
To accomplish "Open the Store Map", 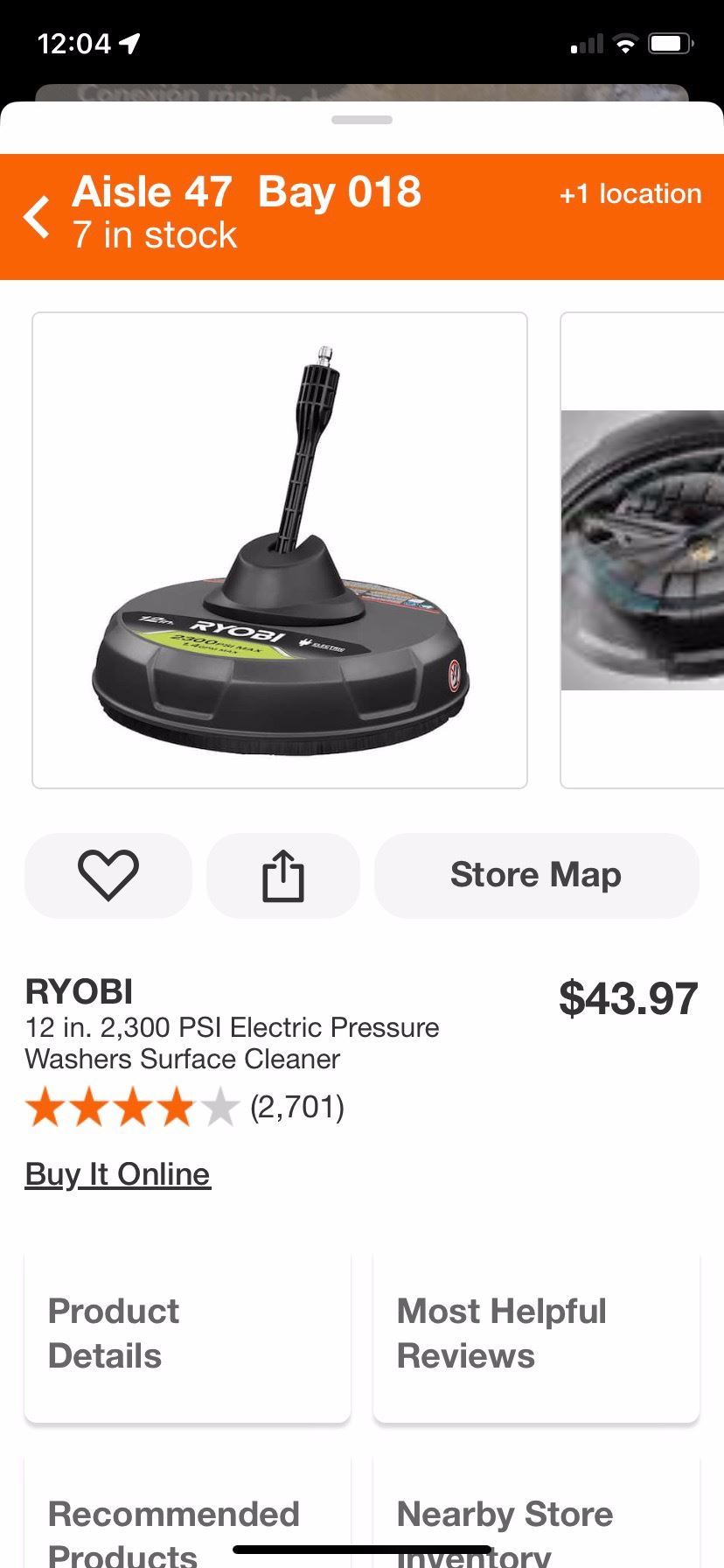I will [x=536, y=875].
